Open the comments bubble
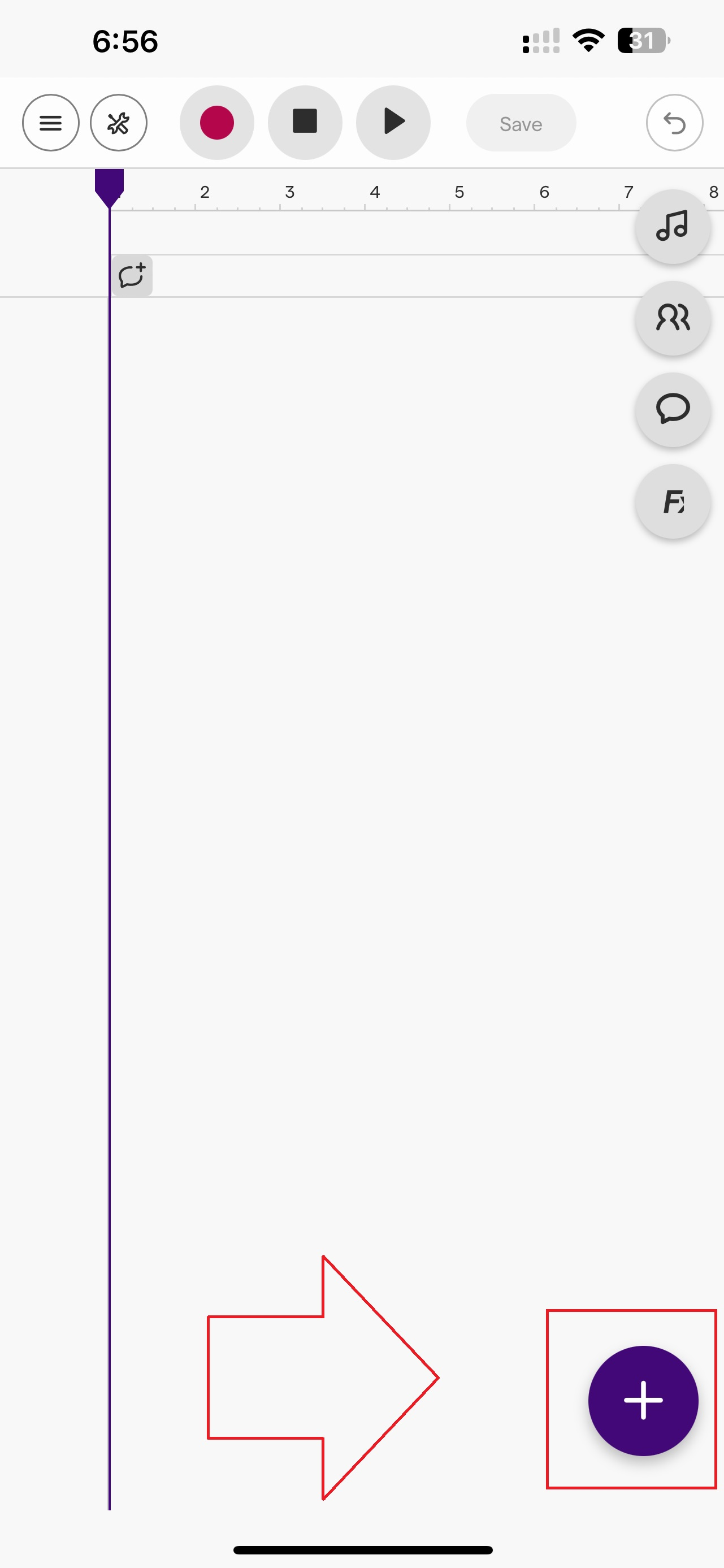Screen dimensions: 724x1568 click(x=673, y=410)
